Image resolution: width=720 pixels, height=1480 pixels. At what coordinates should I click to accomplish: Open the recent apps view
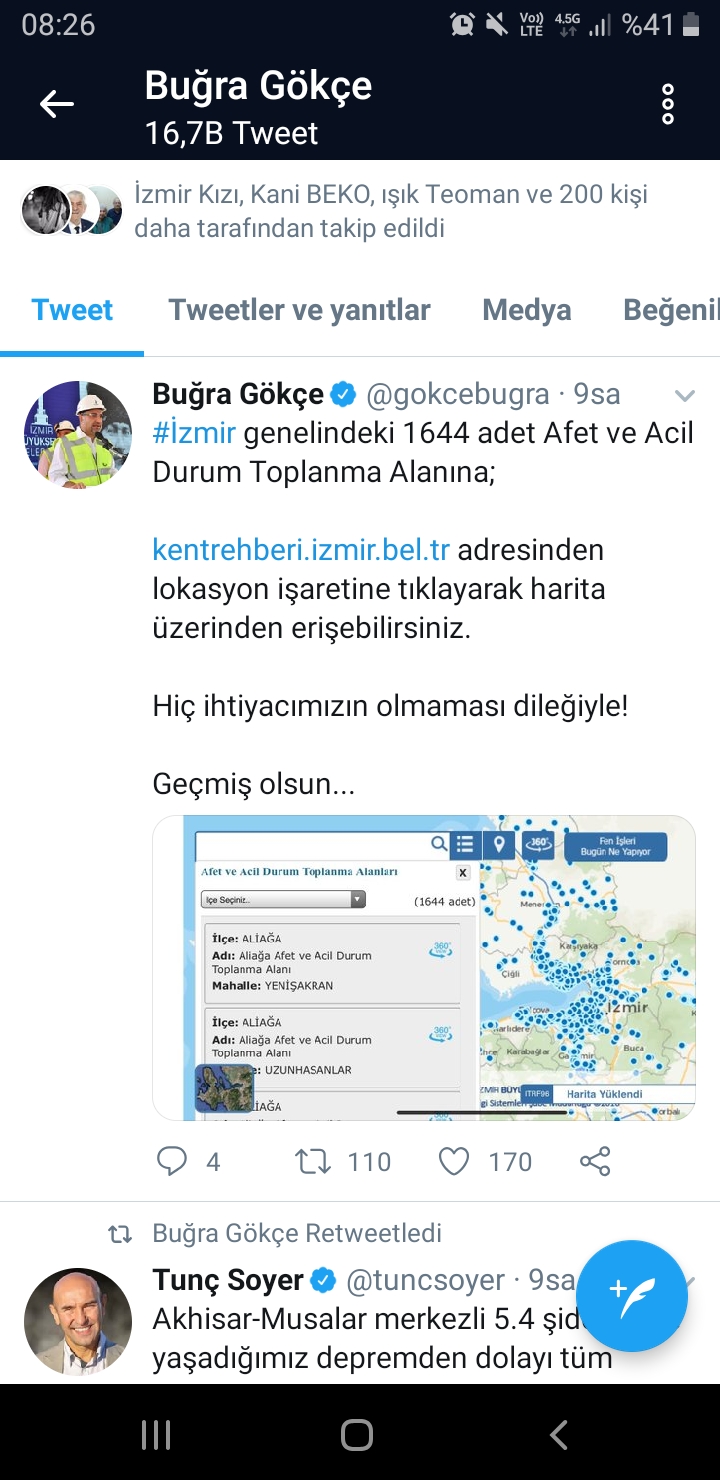pyautogui.click(x=156, y=1435)
